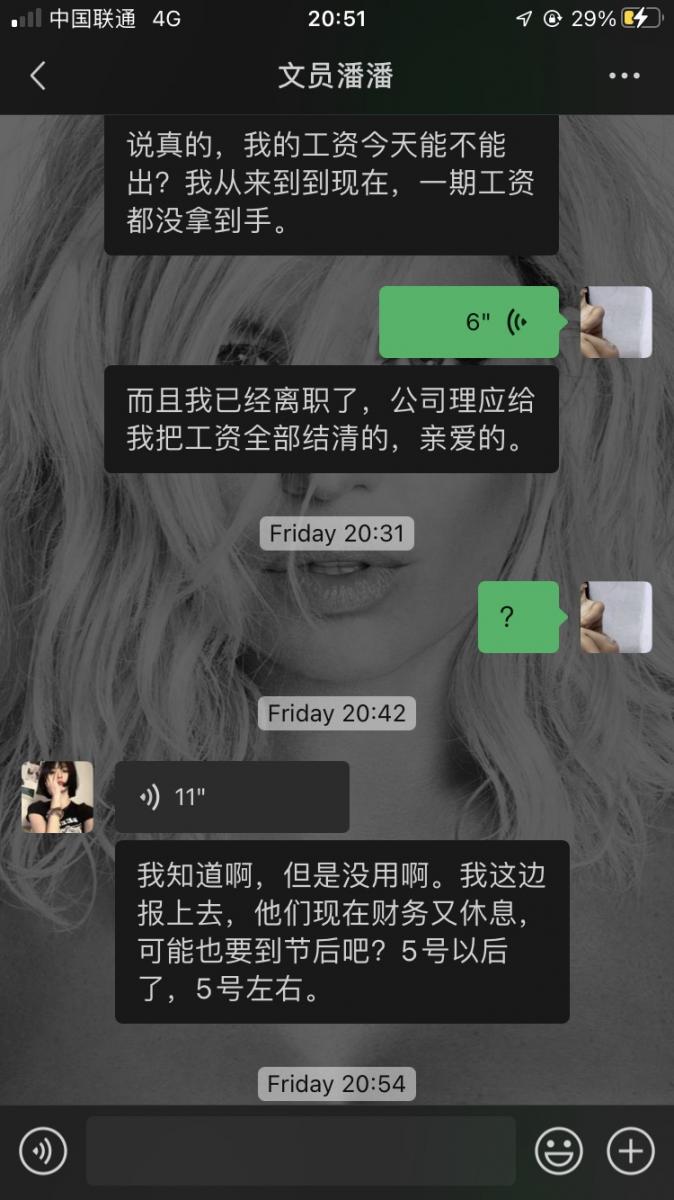Tap my own avatar beside the "?" message
Image resolution: width=674 pixels, height=1200 pixels.
616,617
